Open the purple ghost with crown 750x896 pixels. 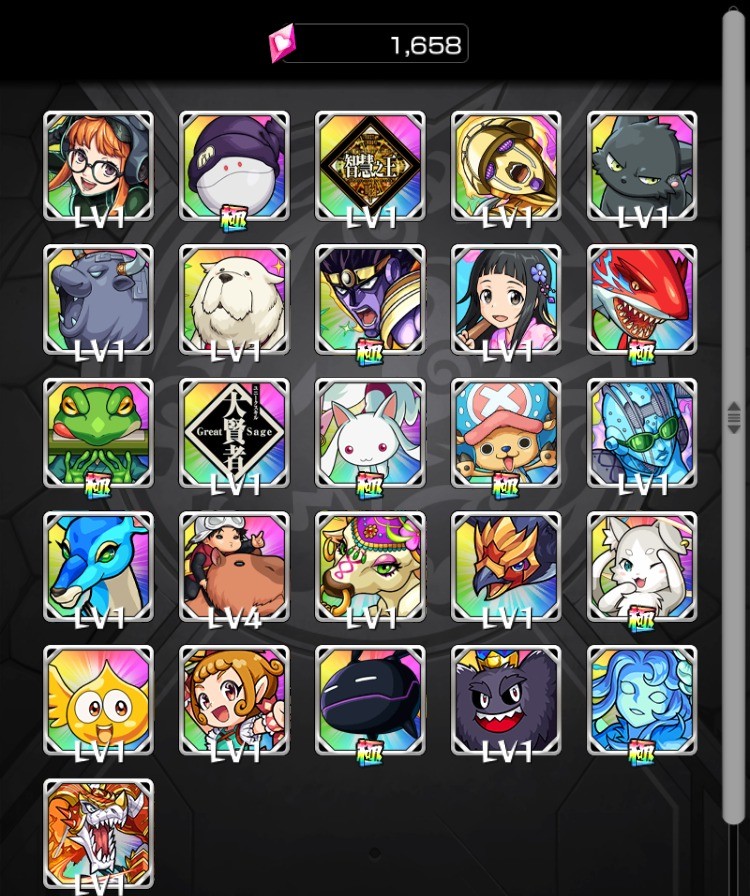tap(506, 701)
